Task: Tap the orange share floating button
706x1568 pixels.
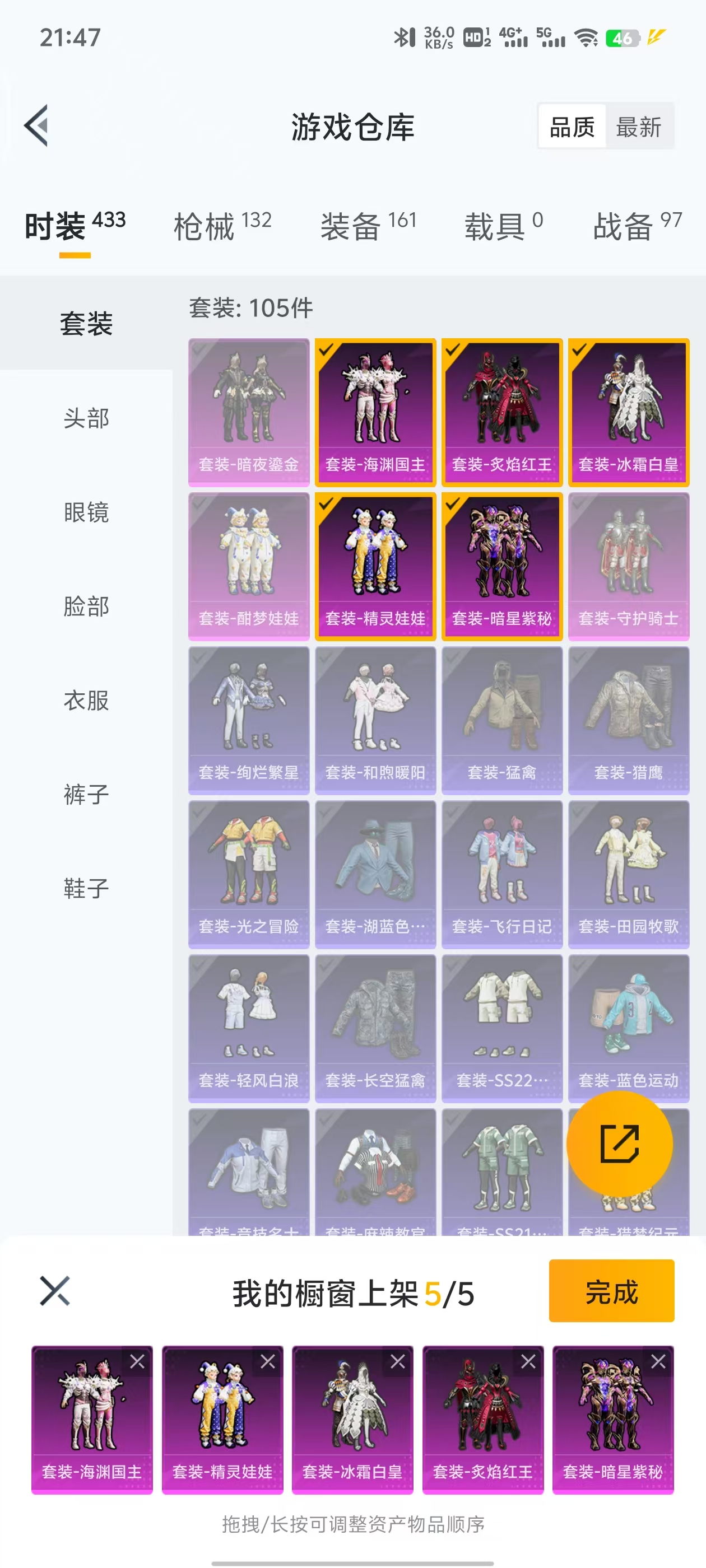Action: point(620,1144)
